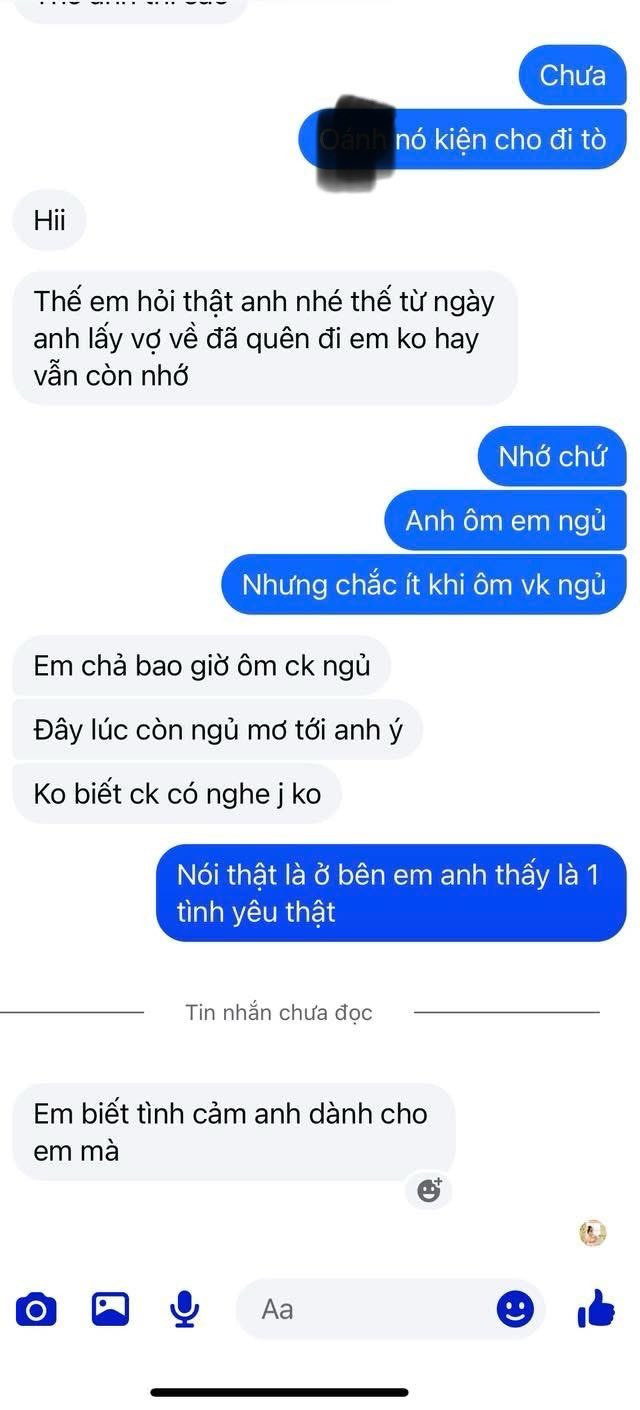Add a reaction to the last received message

[x=429, y=1190]
